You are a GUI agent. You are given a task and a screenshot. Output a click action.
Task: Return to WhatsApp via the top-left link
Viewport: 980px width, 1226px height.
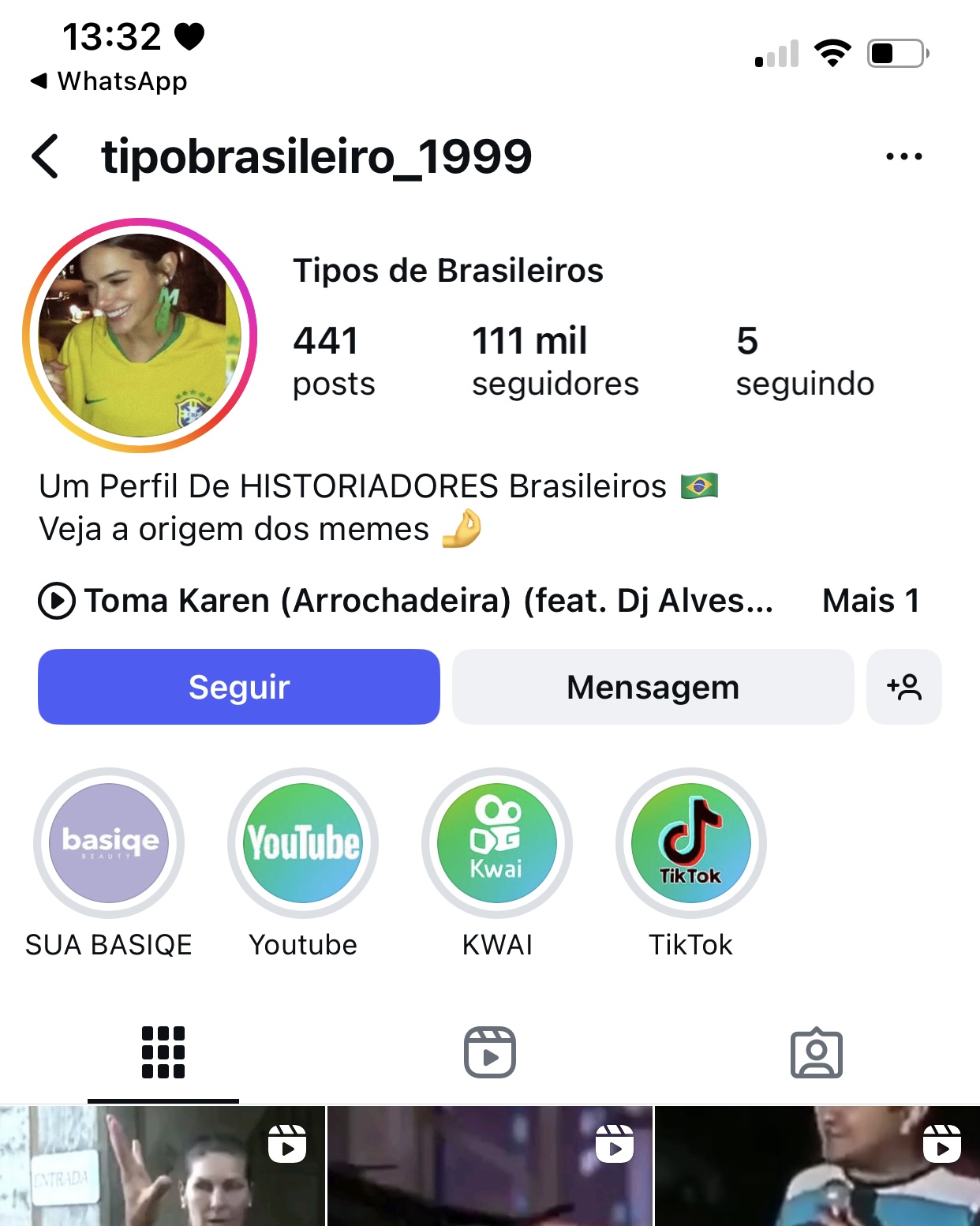[110, 81]
